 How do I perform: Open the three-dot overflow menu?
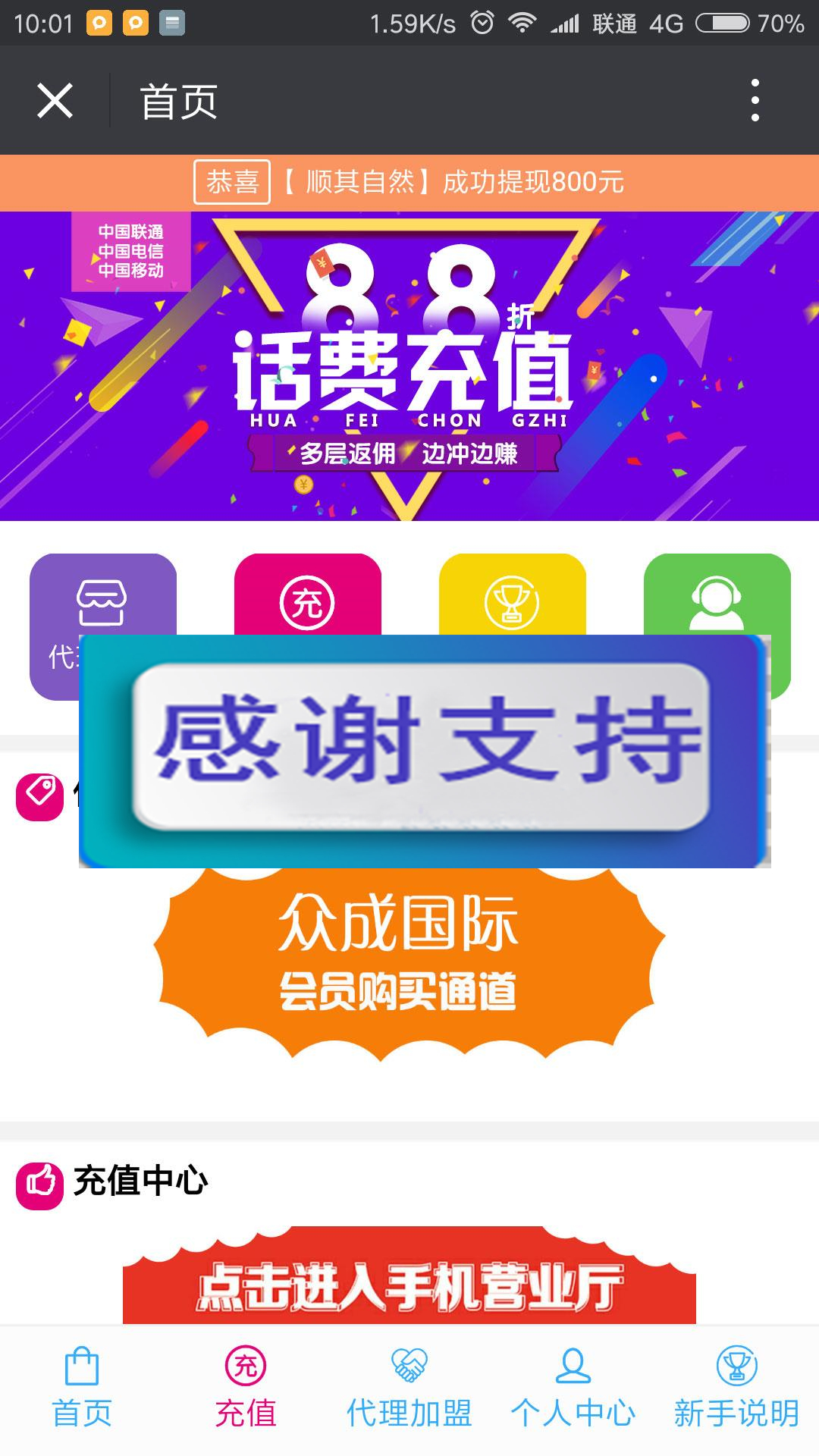(x=755, y=100)
